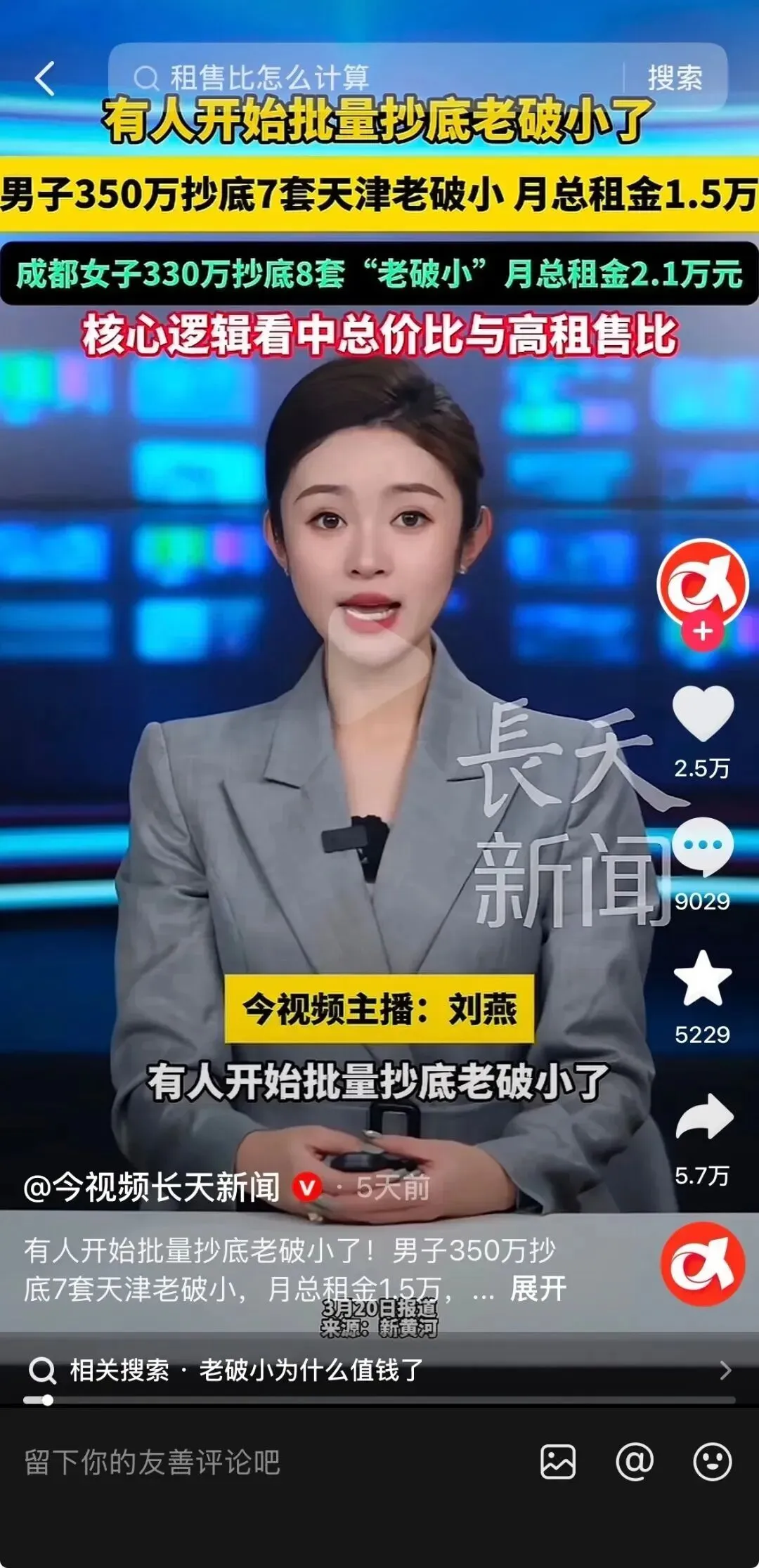Open the spinning music disc
The width and height of the screenshot is (759, 1568).
[703, 1264]
